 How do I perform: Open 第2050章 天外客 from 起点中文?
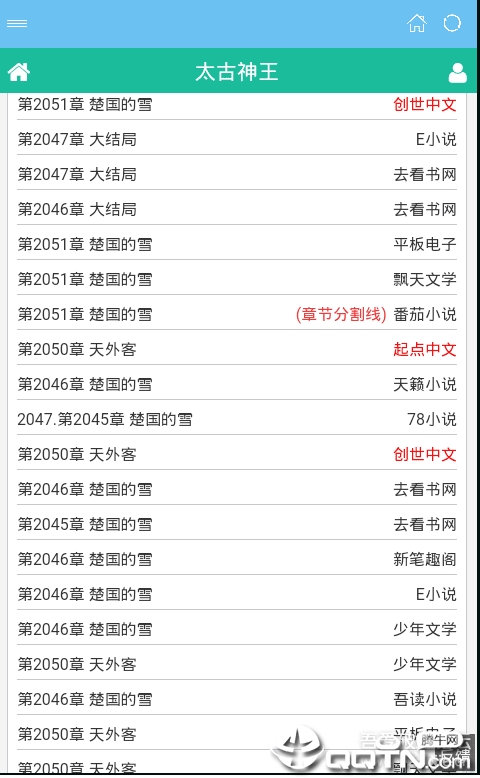pos(237,349)
